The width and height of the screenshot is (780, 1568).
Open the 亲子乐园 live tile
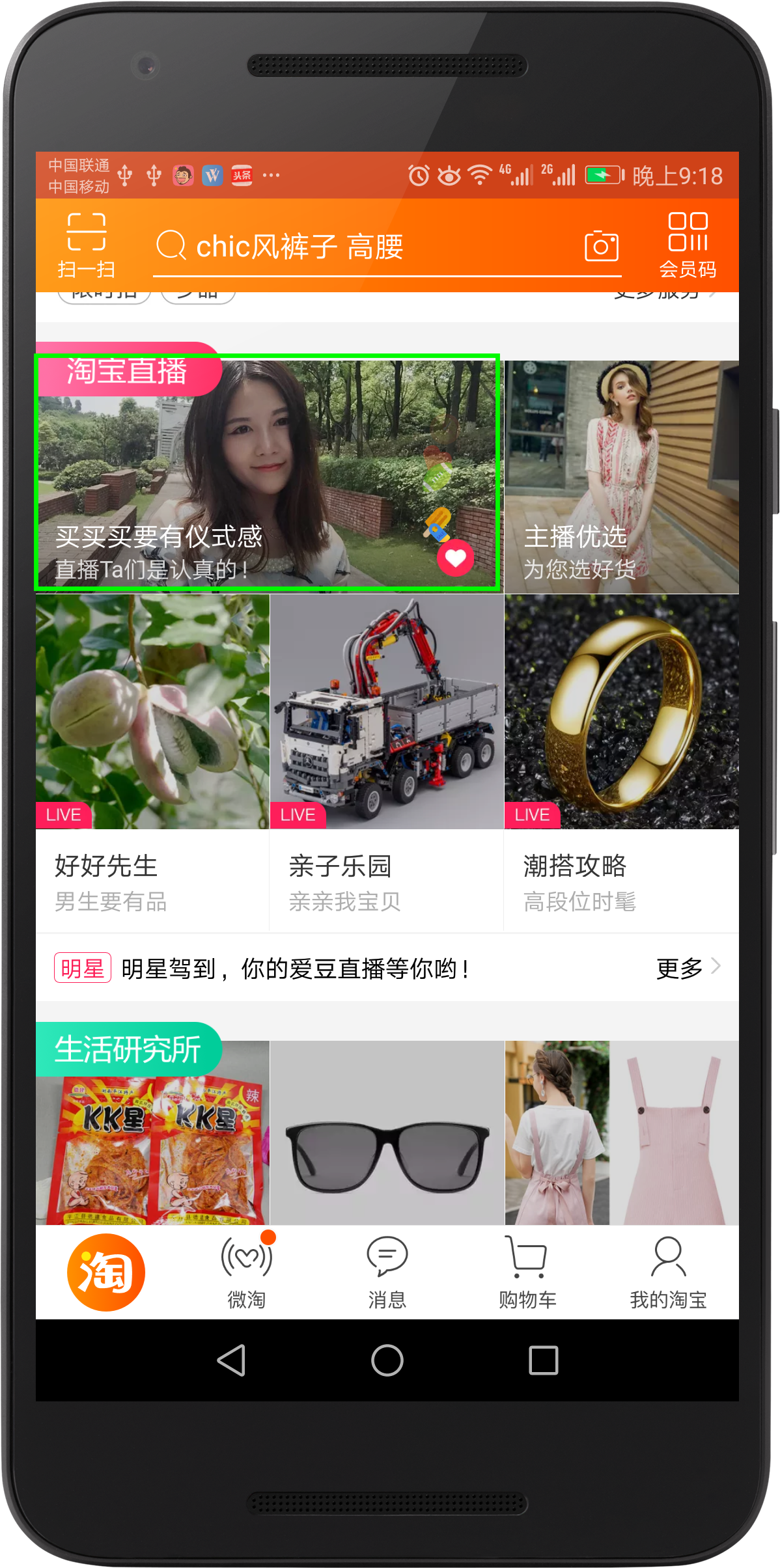(x=387, y=763)
